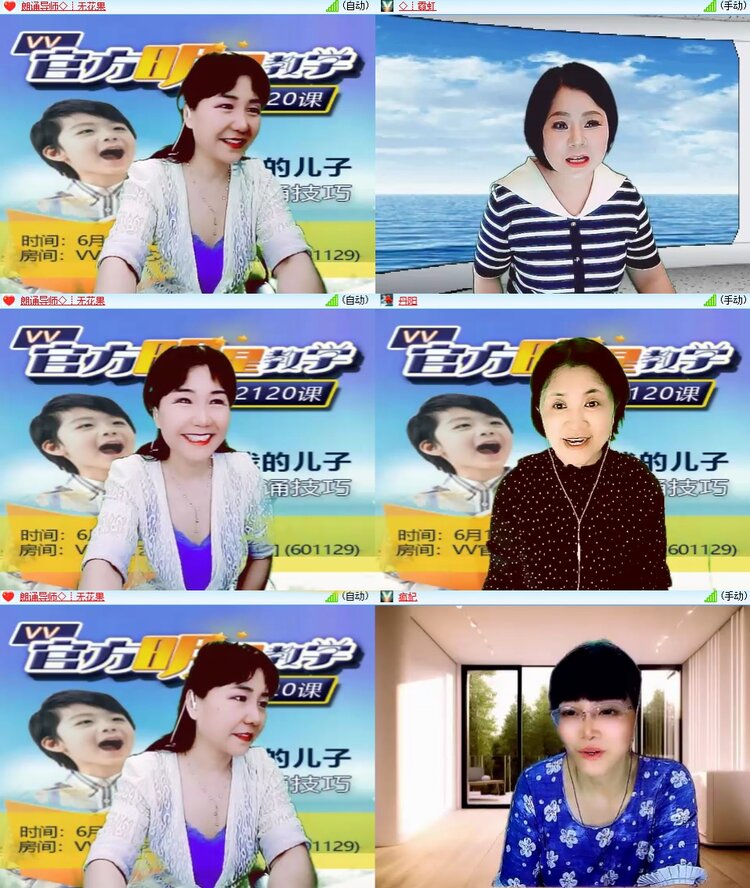Click the speaker icon on 金妃's panel header
The image size is (750, 888).
tap(387, 598)
